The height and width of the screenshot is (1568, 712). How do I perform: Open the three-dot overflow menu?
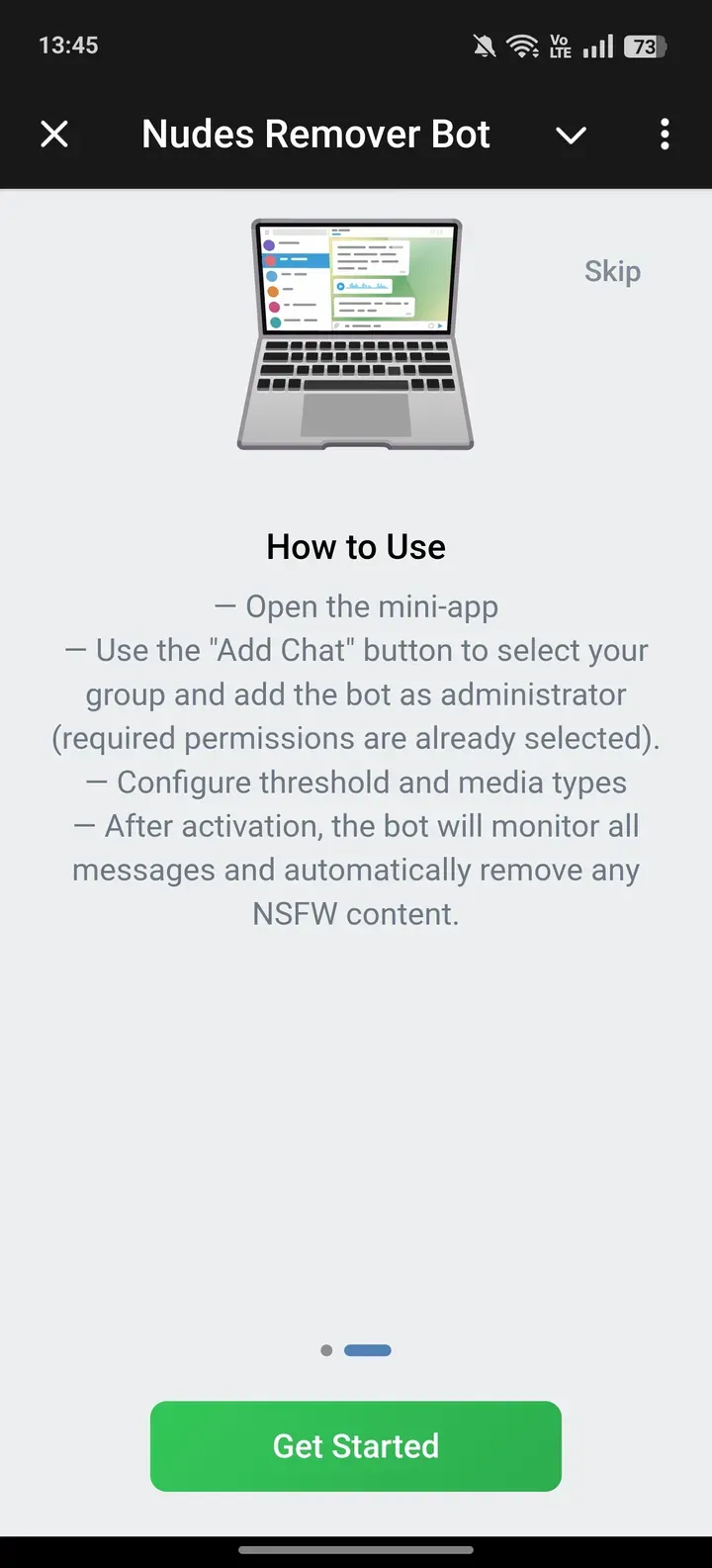pyautogui.click(x=665, y=134)
